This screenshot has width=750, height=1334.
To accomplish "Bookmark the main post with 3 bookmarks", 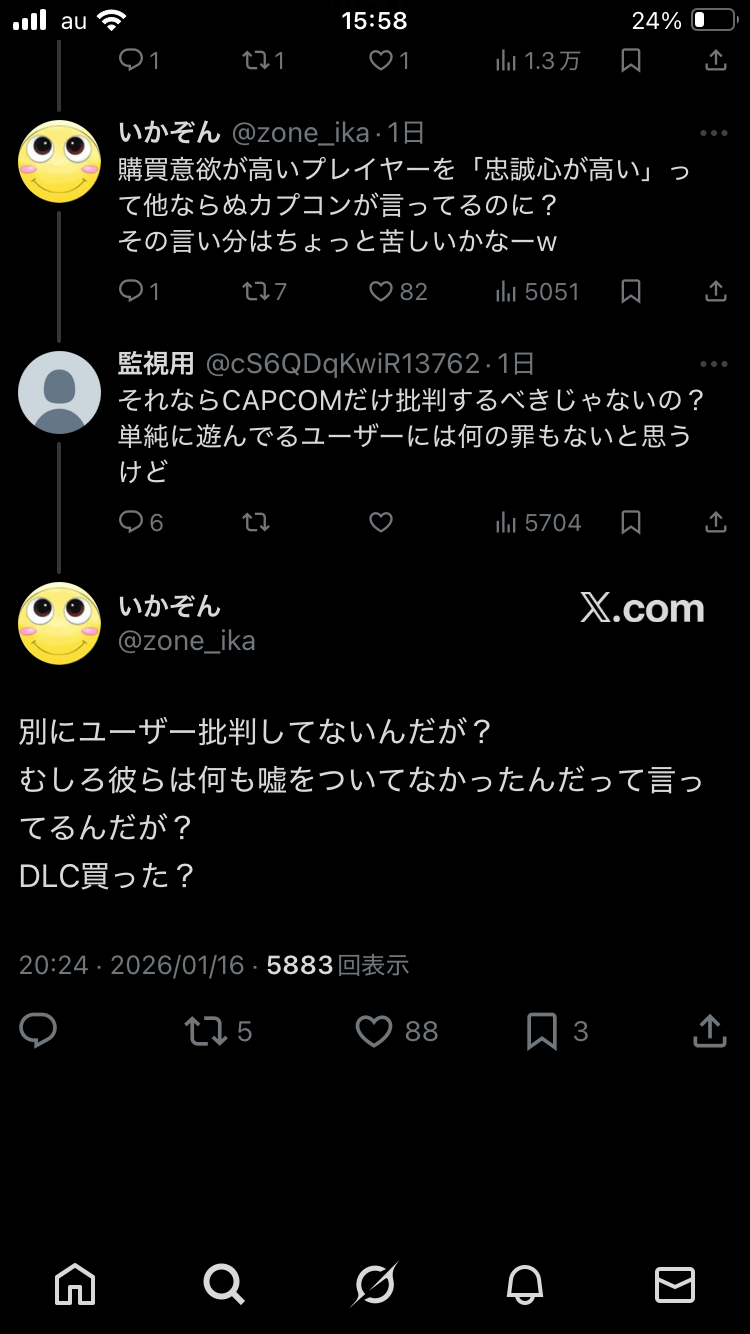I will [542, 1031].
